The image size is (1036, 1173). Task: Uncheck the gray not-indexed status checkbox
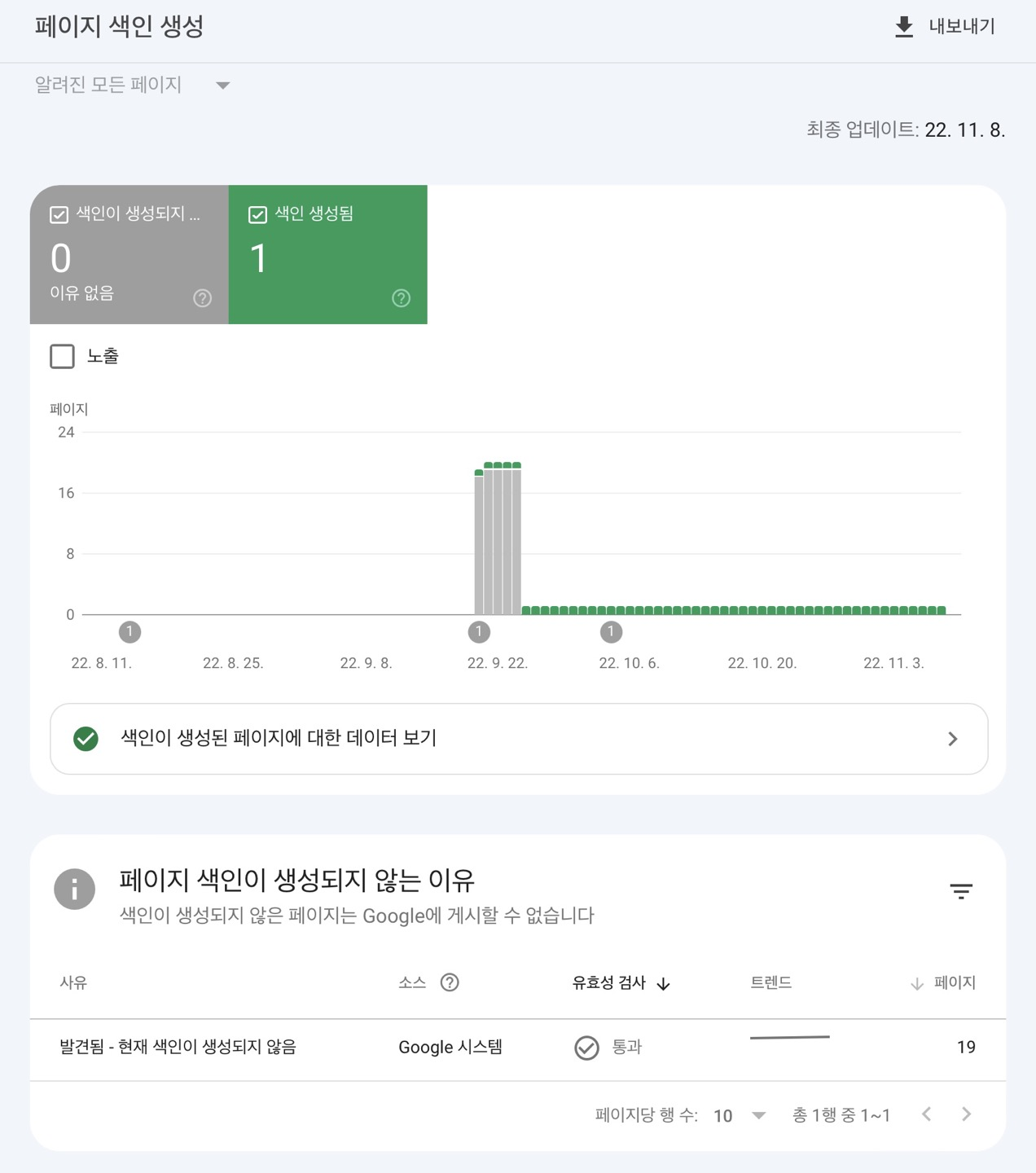click(x=59, y=214)
